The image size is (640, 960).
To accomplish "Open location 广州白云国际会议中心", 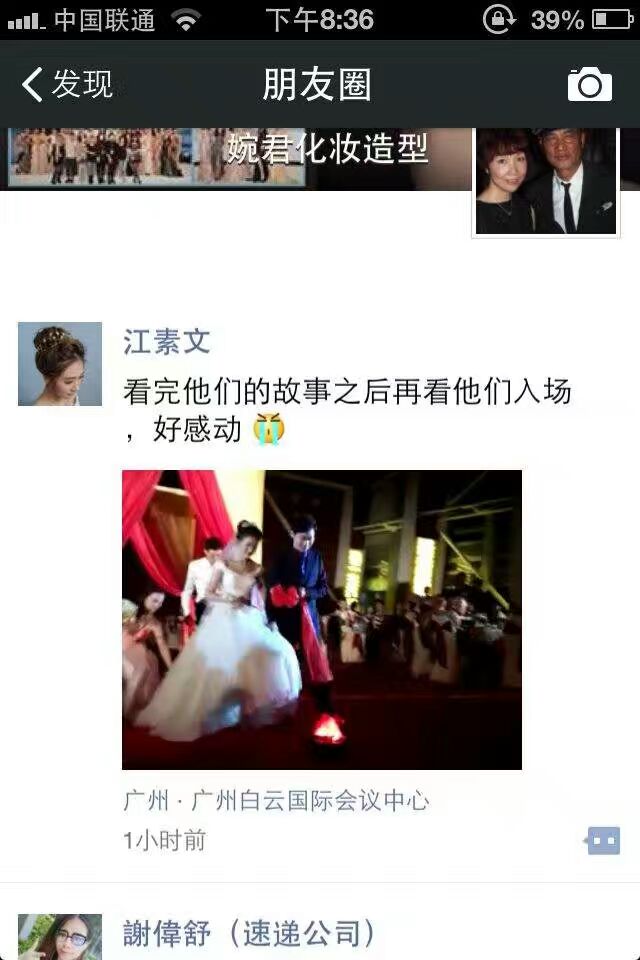I will point(276,801).
